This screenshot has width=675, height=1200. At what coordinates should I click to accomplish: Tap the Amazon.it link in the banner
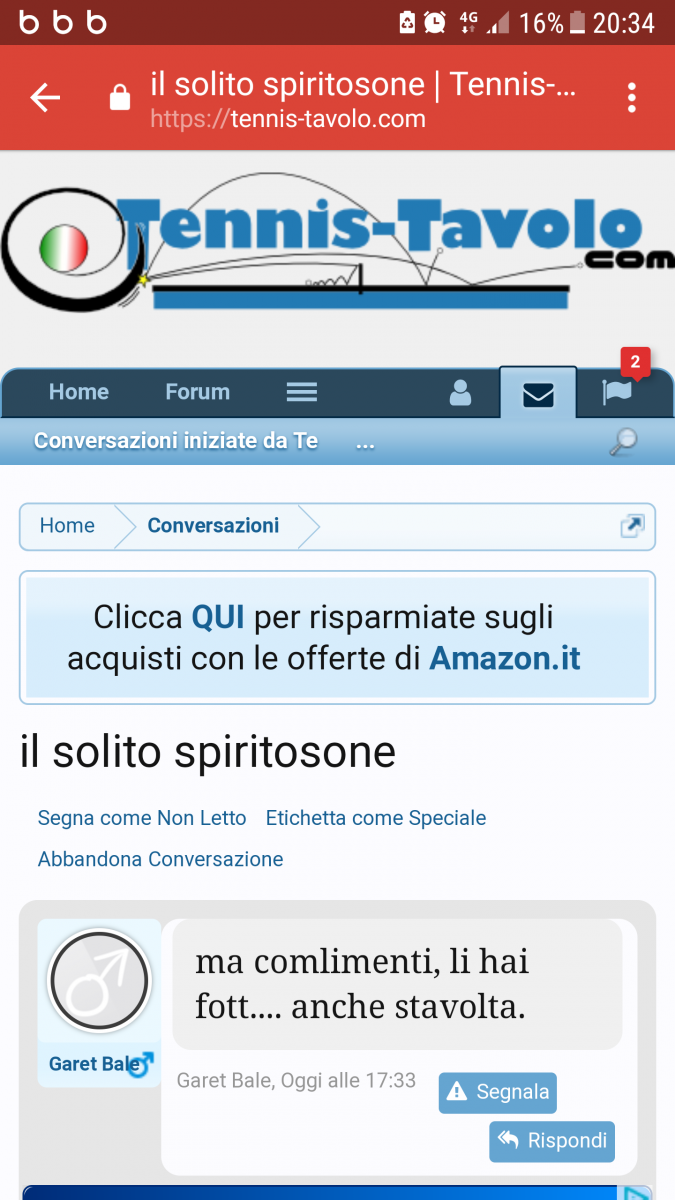pos(505,658)
